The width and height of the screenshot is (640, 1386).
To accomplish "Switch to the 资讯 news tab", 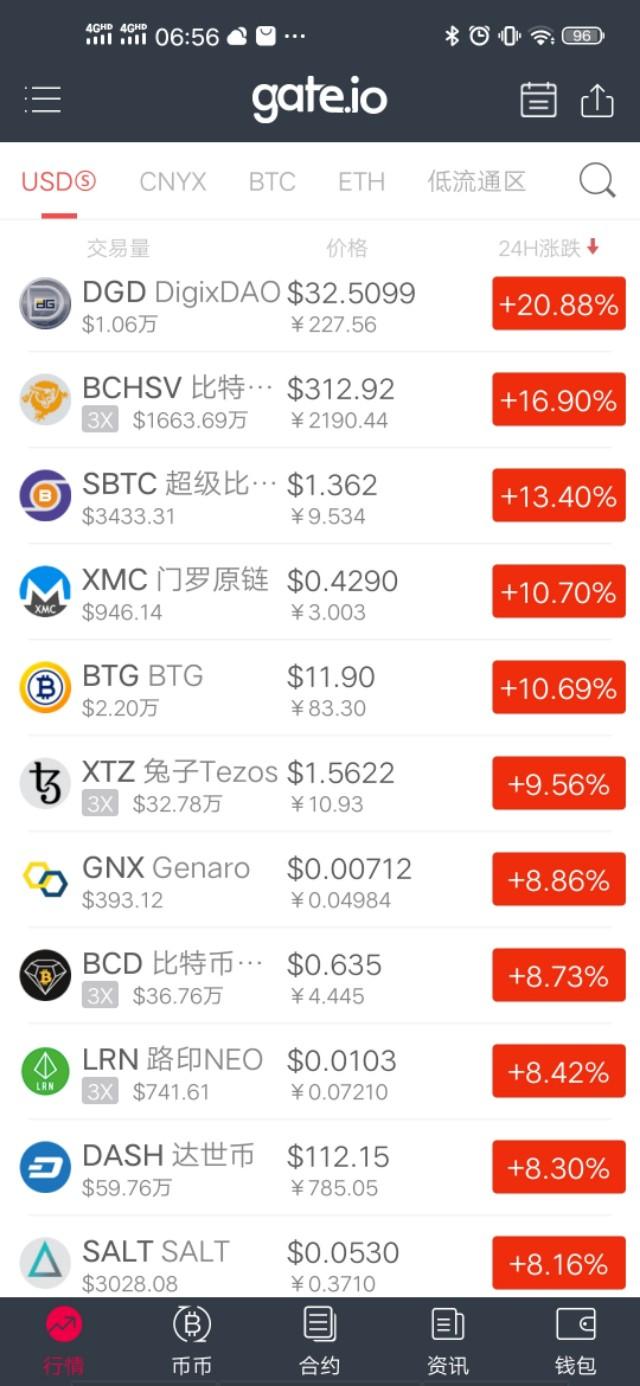I will (x=448, y=1341).
